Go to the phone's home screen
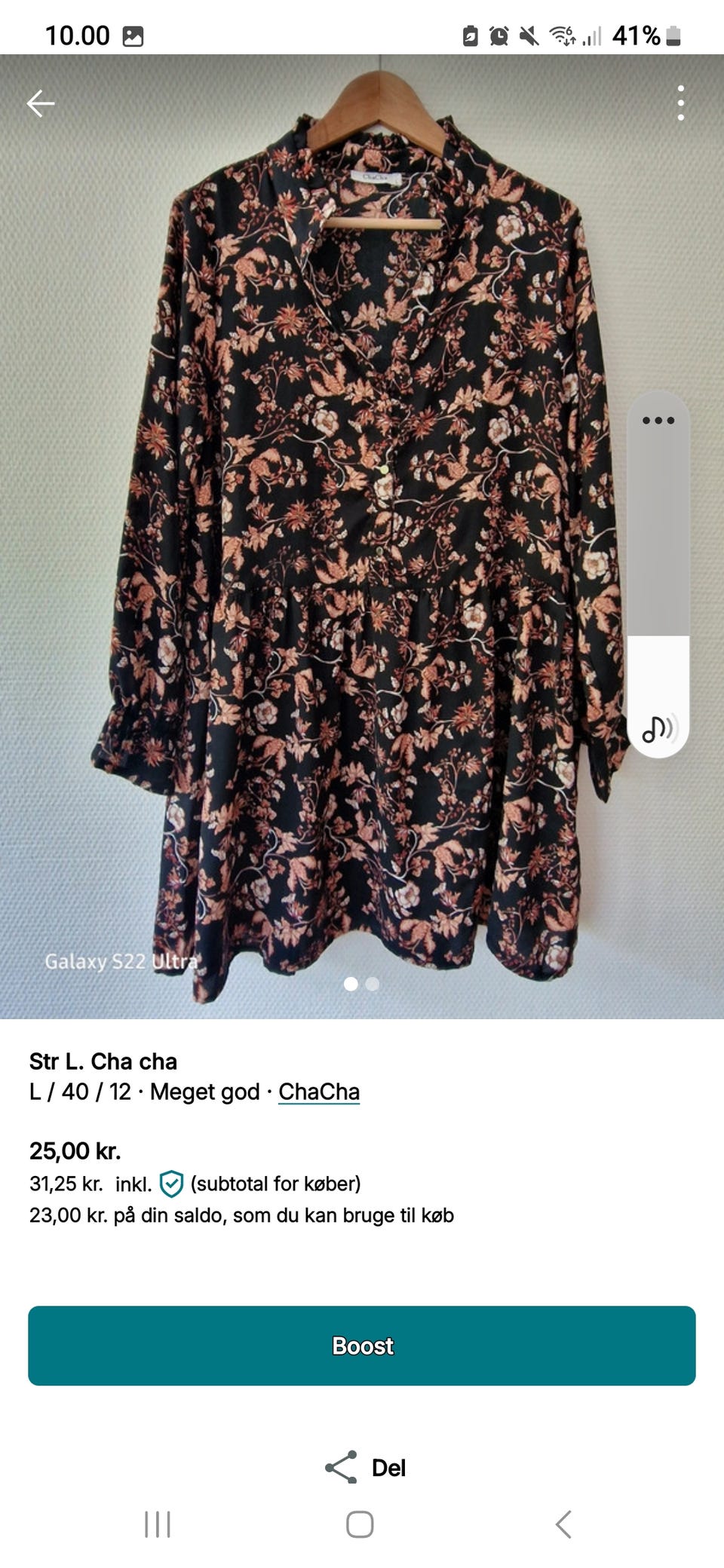This screenshot has height=1568, width=724. pyautogui.click(x=360, y=1524)
